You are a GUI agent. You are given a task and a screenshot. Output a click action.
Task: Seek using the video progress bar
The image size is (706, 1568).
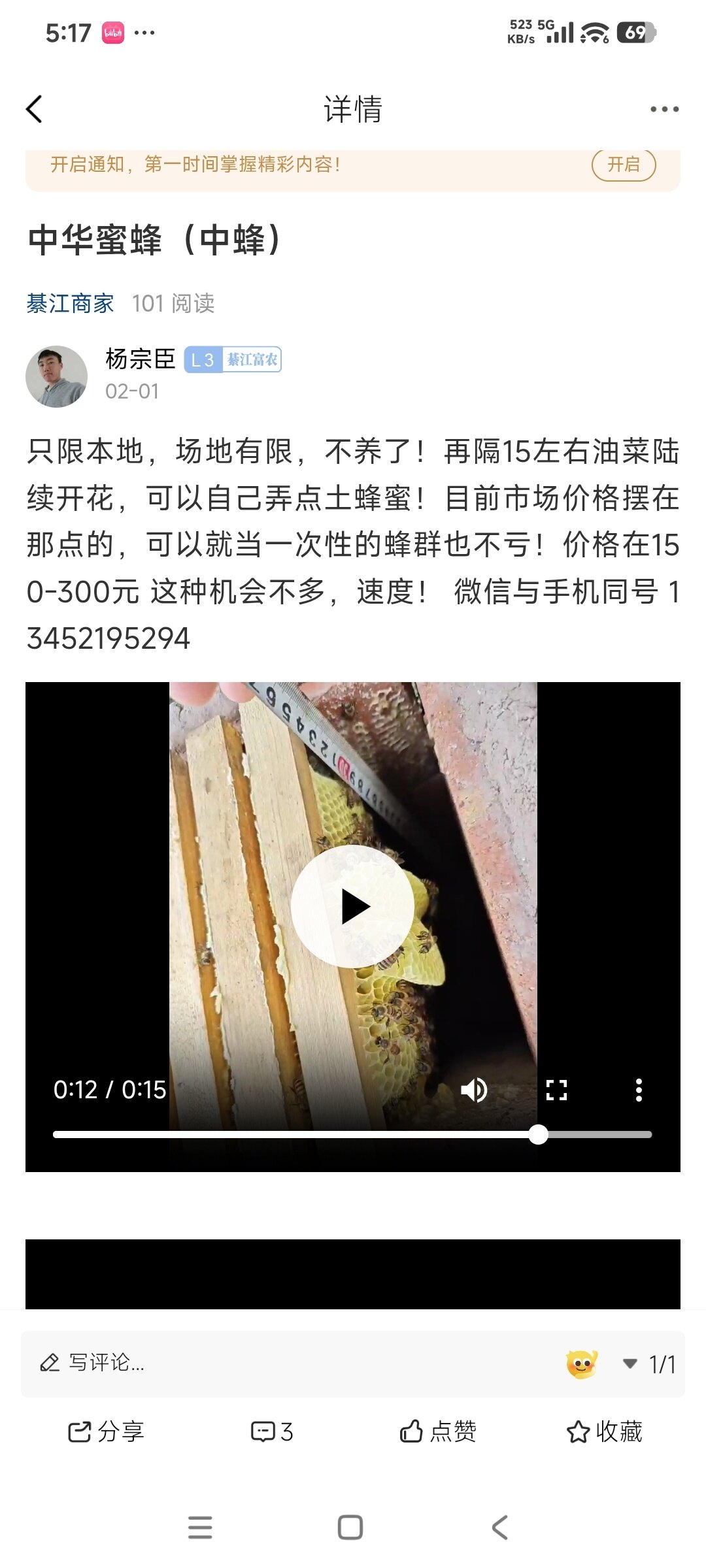point(353,1135)
